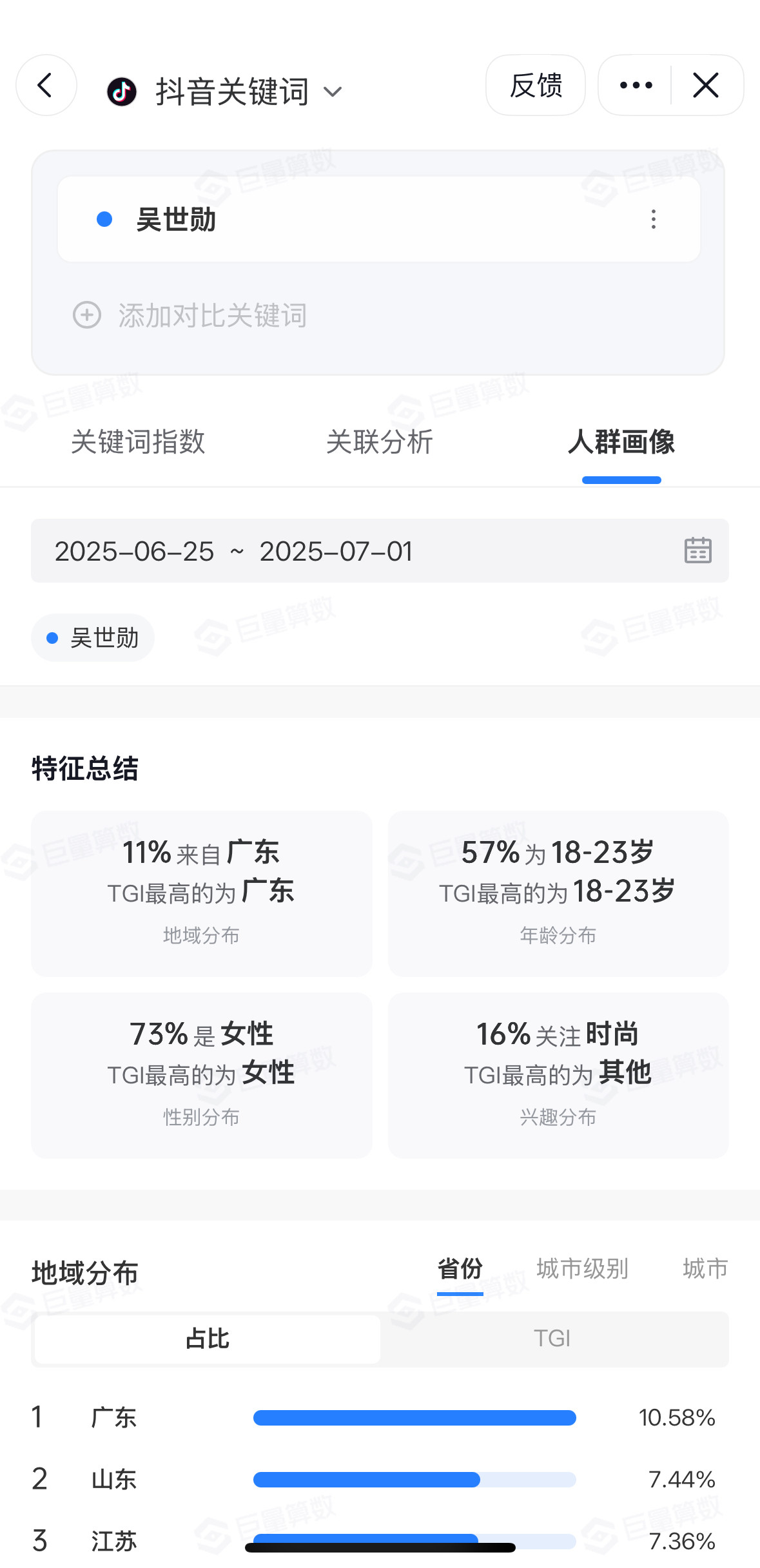The height and width of the screenshot is (1568, 760).
Task: Select the 占比 segment
Action: [x=207, y=1339]
